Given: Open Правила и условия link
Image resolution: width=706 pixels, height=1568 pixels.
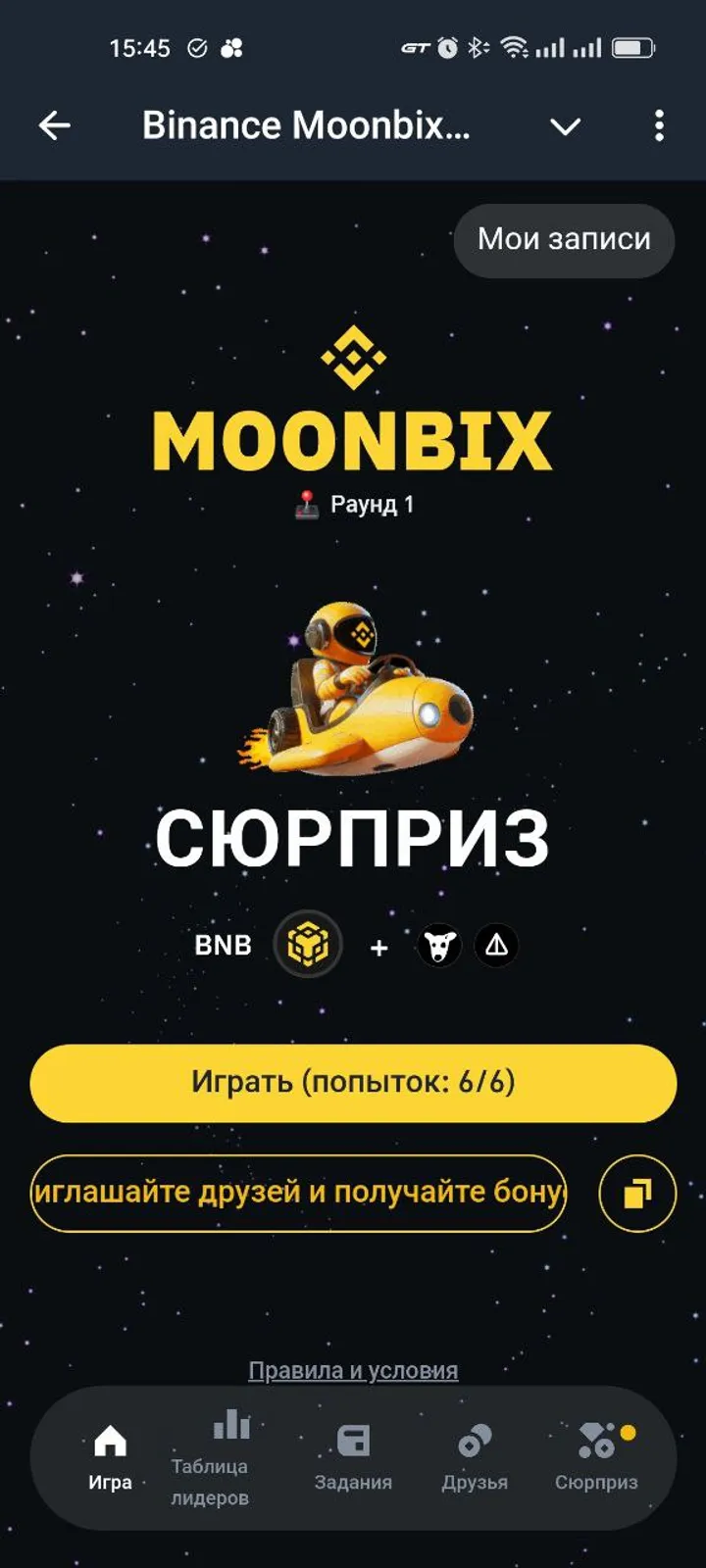Looking at the screenshot, I should [x=353, y=1371].
